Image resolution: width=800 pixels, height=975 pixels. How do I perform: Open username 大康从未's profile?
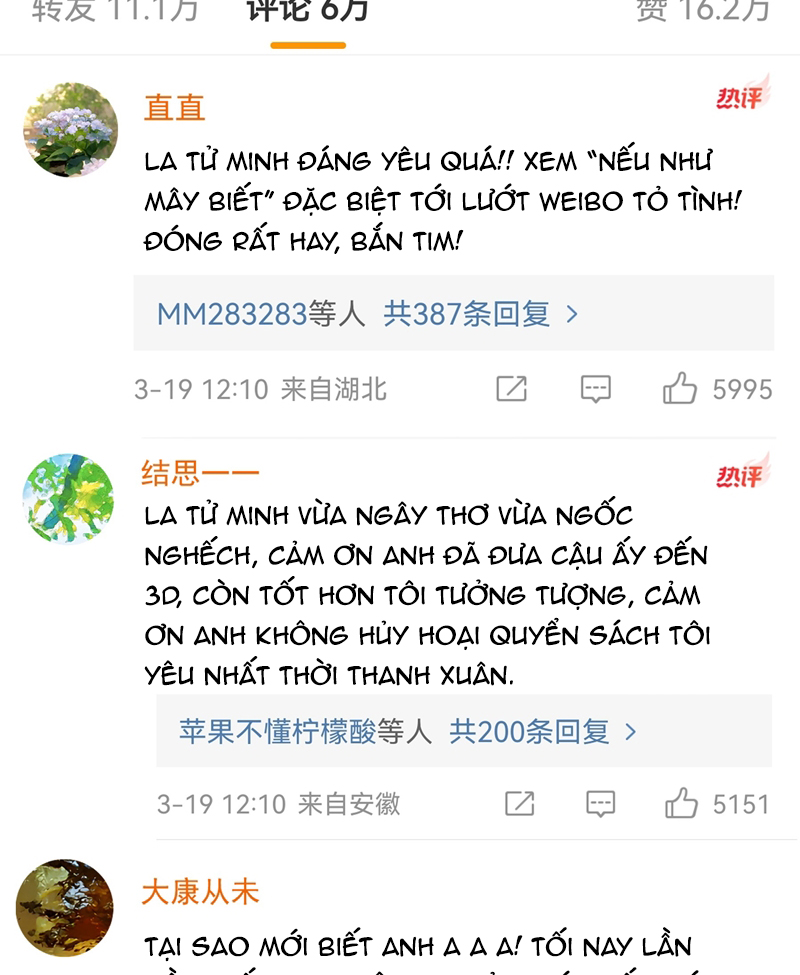[200, 891]
